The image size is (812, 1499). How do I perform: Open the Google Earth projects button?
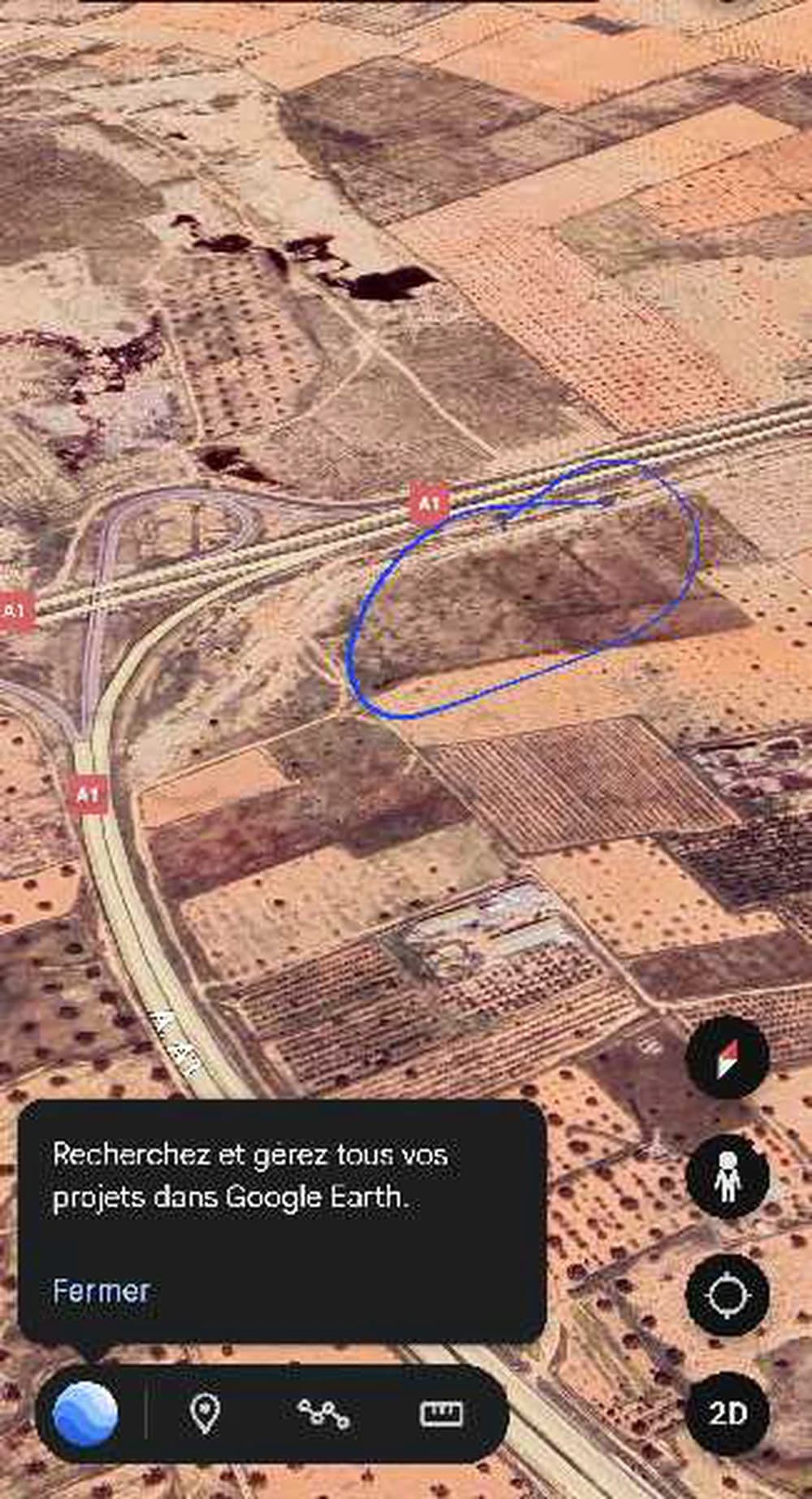click(x=85, y=1414)
